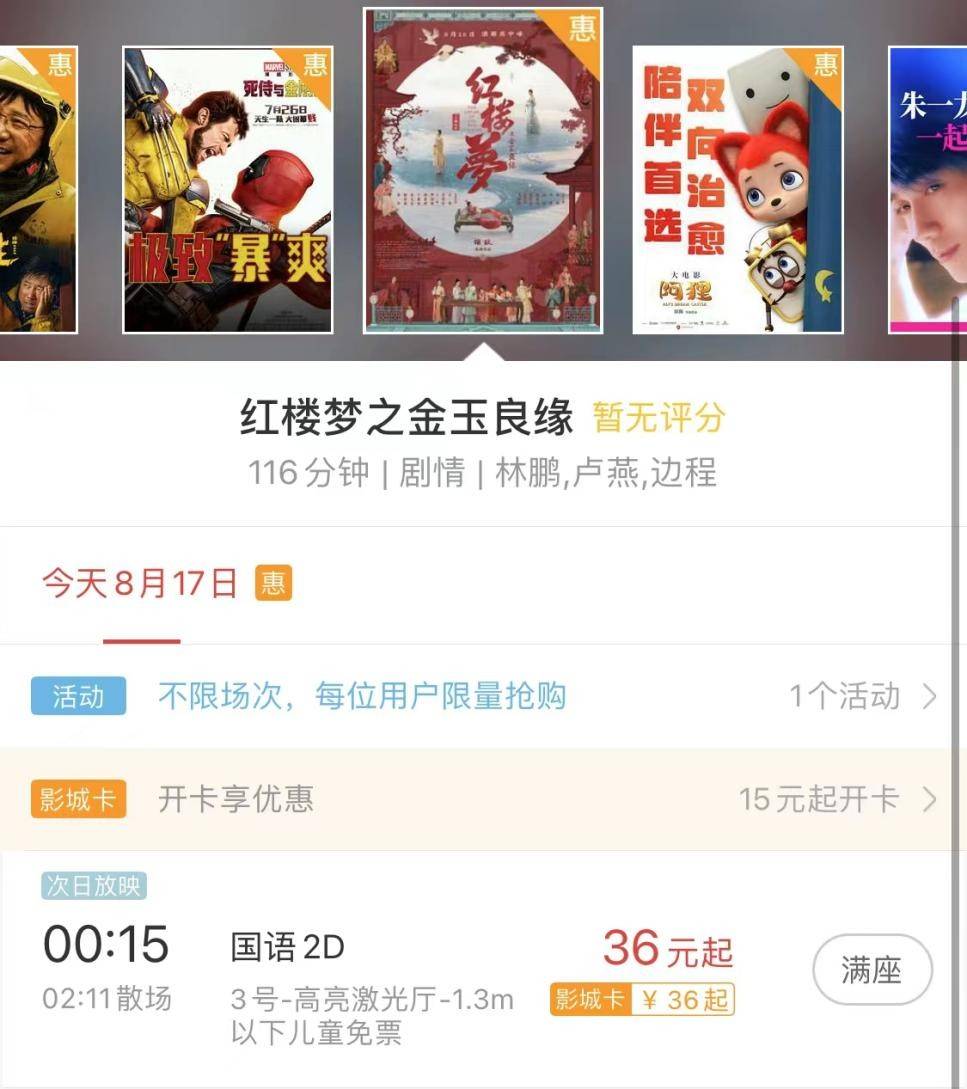Tap the 满座 button for 00:15 showing
The image size is (967, 1089).
point(872,970)
